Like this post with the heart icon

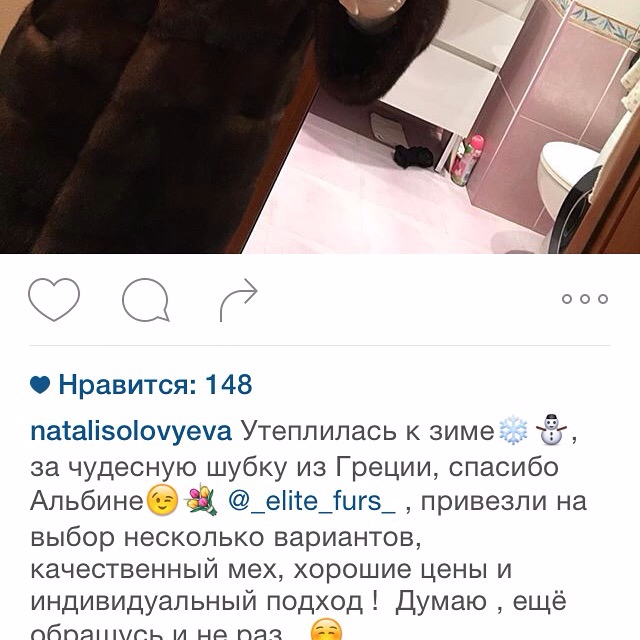(53, 299)
